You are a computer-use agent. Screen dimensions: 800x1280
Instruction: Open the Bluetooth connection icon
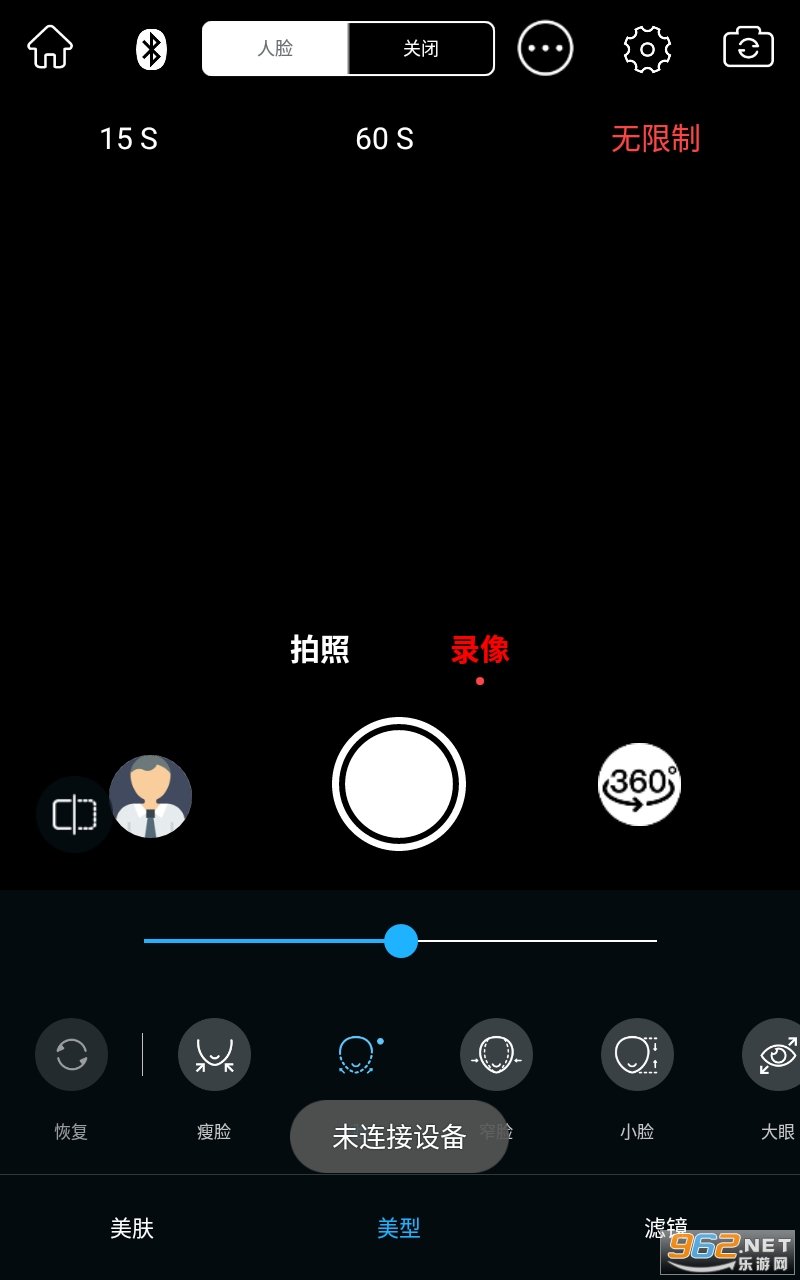151,48
